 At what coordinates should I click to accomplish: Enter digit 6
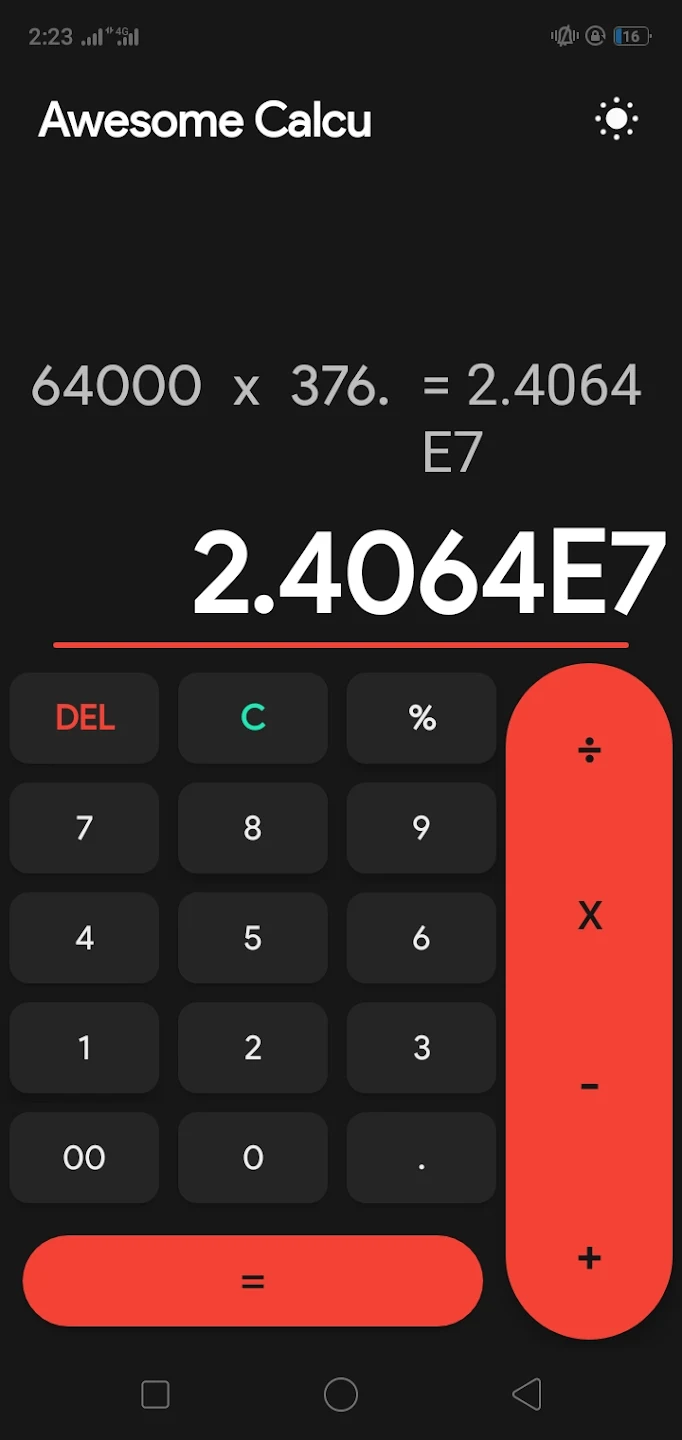pyautogui.click(x=421, y=938)
